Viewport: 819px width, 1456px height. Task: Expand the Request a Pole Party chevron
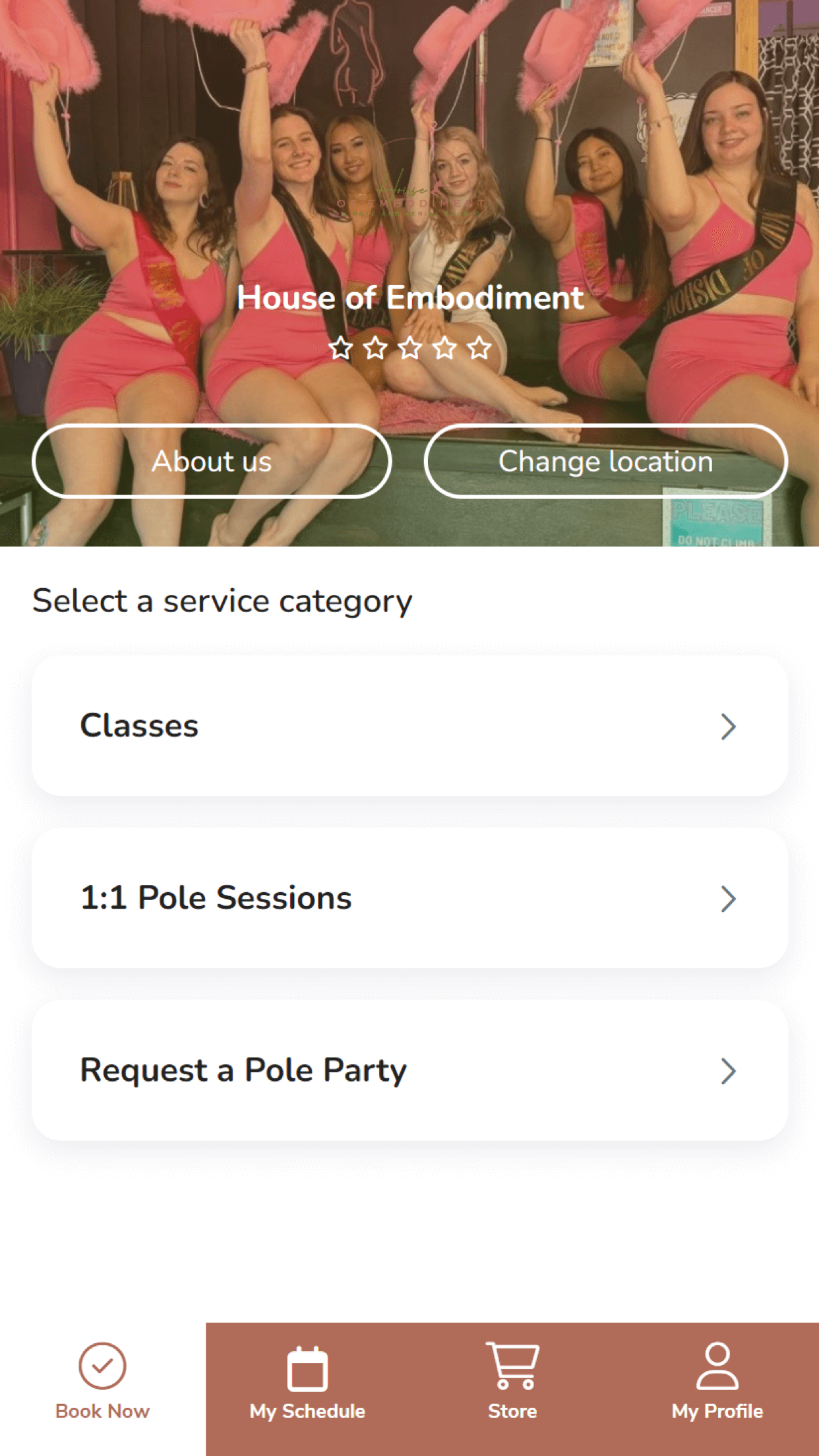(x=727, y=1070)
